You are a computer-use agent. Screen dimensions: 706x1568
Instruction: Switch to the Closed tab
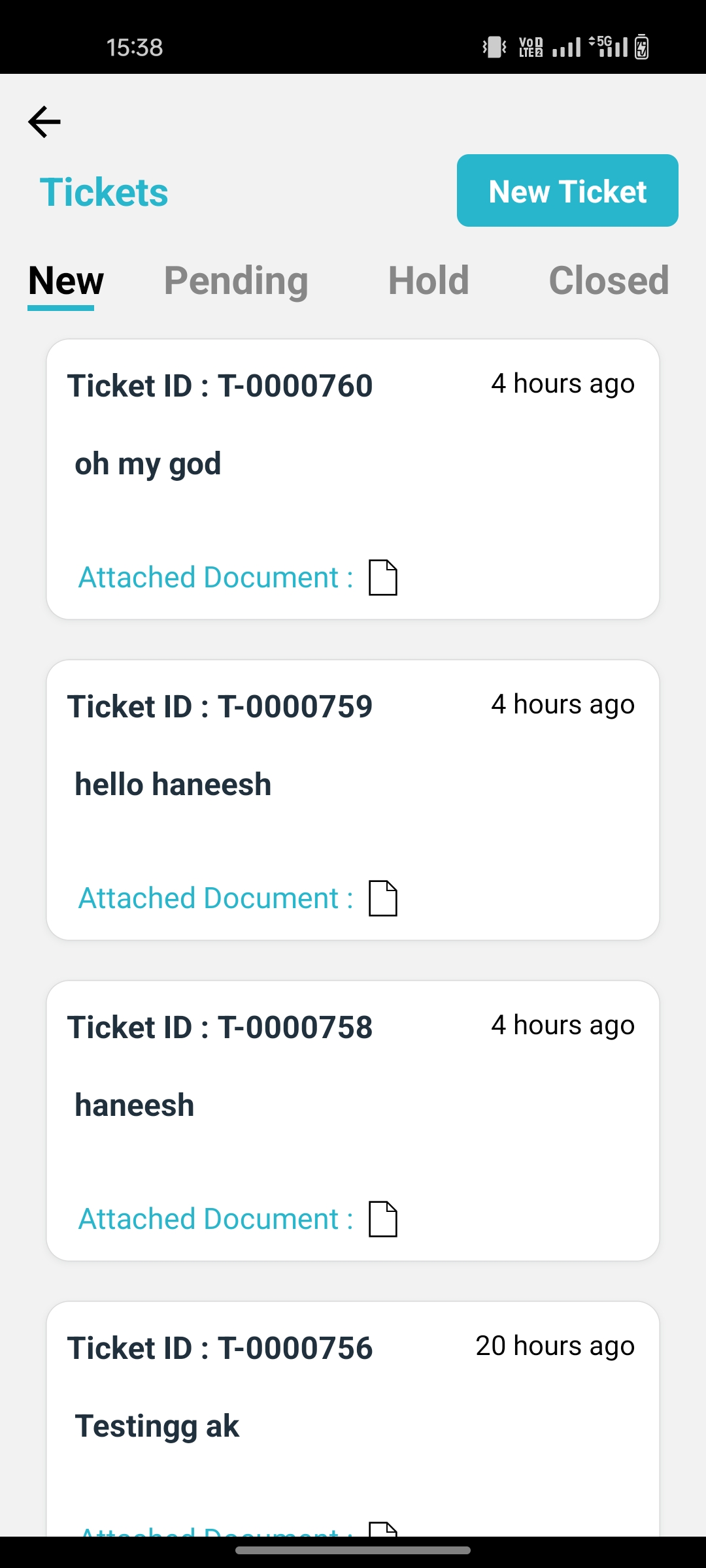pyautogui.click(x=609, y=281)
